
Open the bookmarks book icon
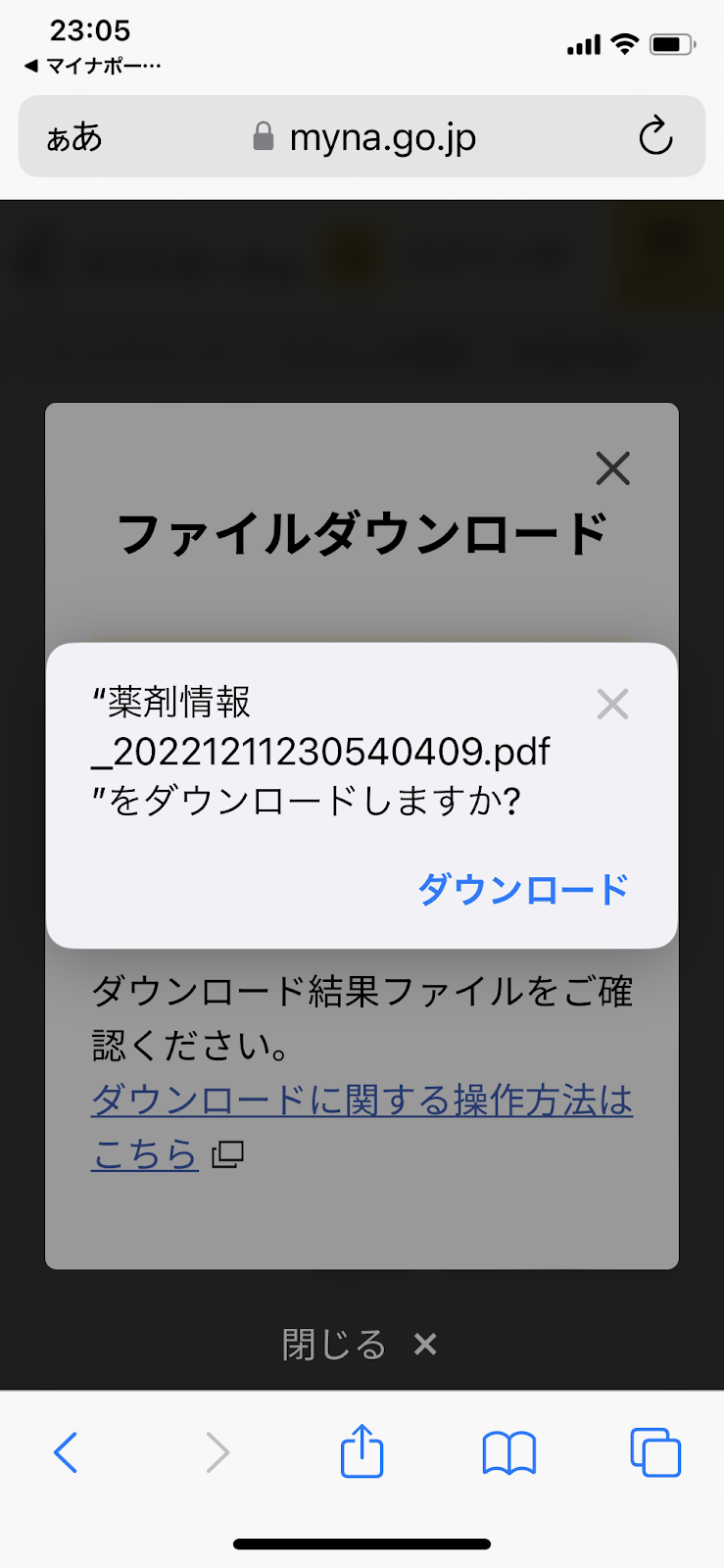pyautogui.click(x=509, y=1452)
